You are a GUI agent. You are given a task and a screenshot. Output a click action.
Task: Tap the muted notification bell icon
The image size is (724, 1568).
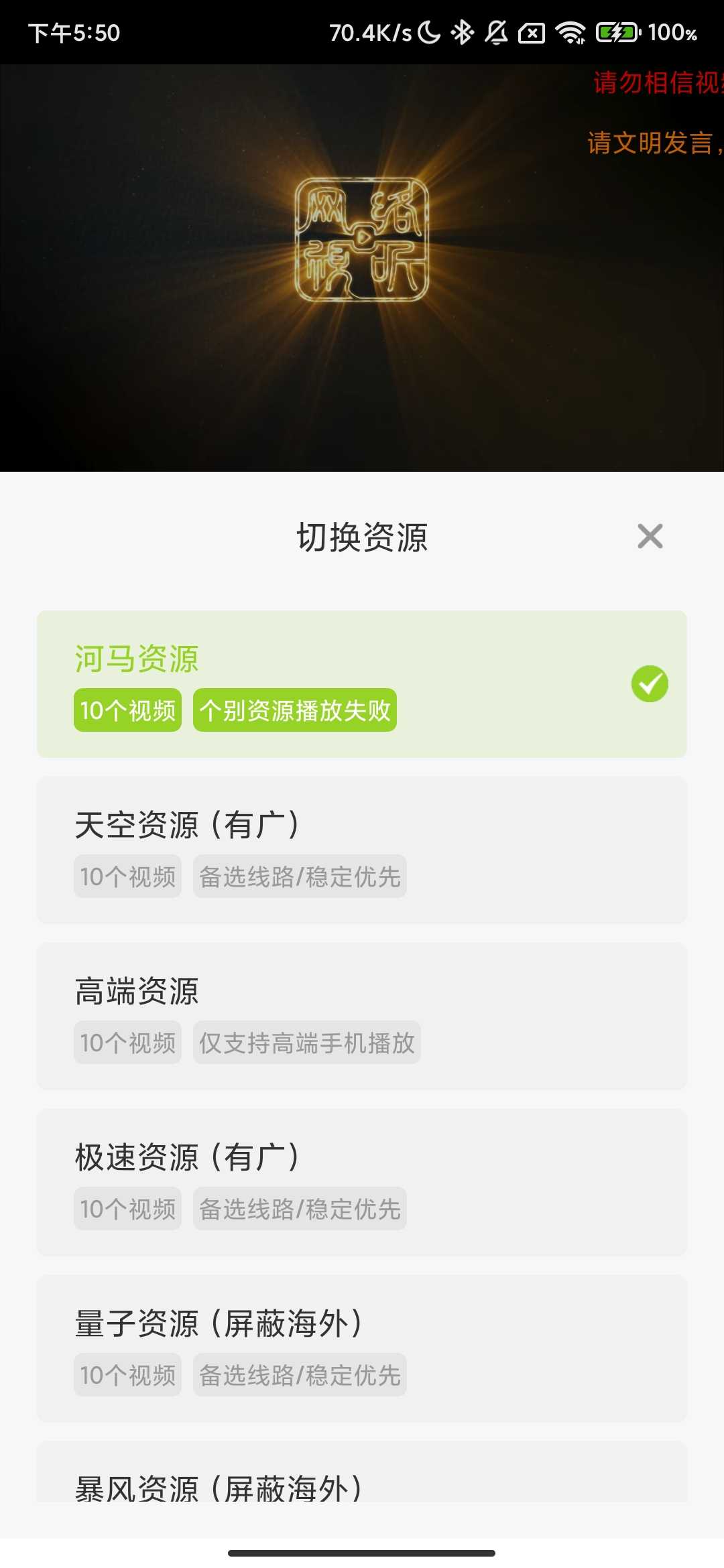click(x=496, y=32)
